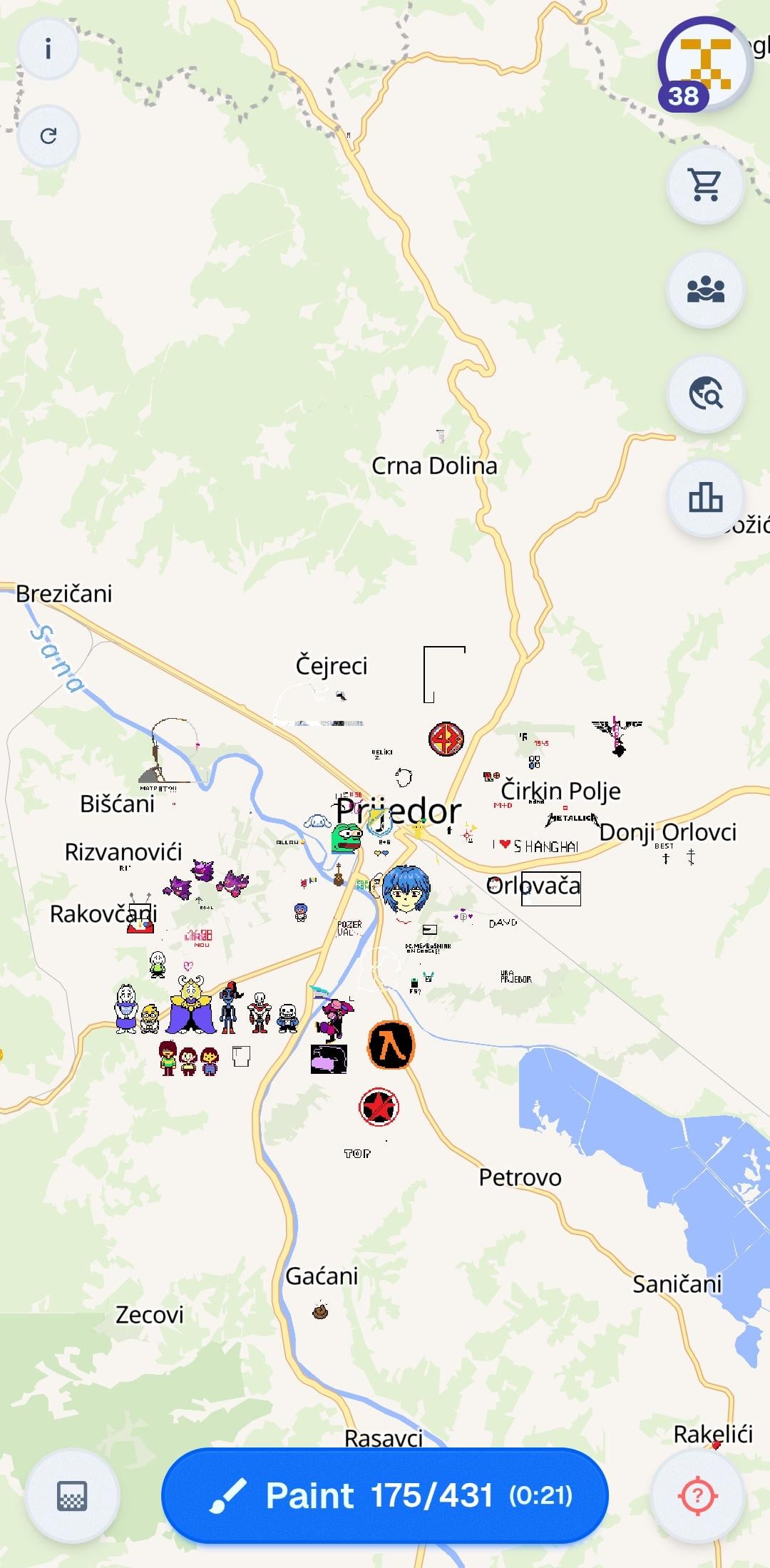The image size is (770, 1568).
Task: Open the map search globe
Action: pos(705,394)
